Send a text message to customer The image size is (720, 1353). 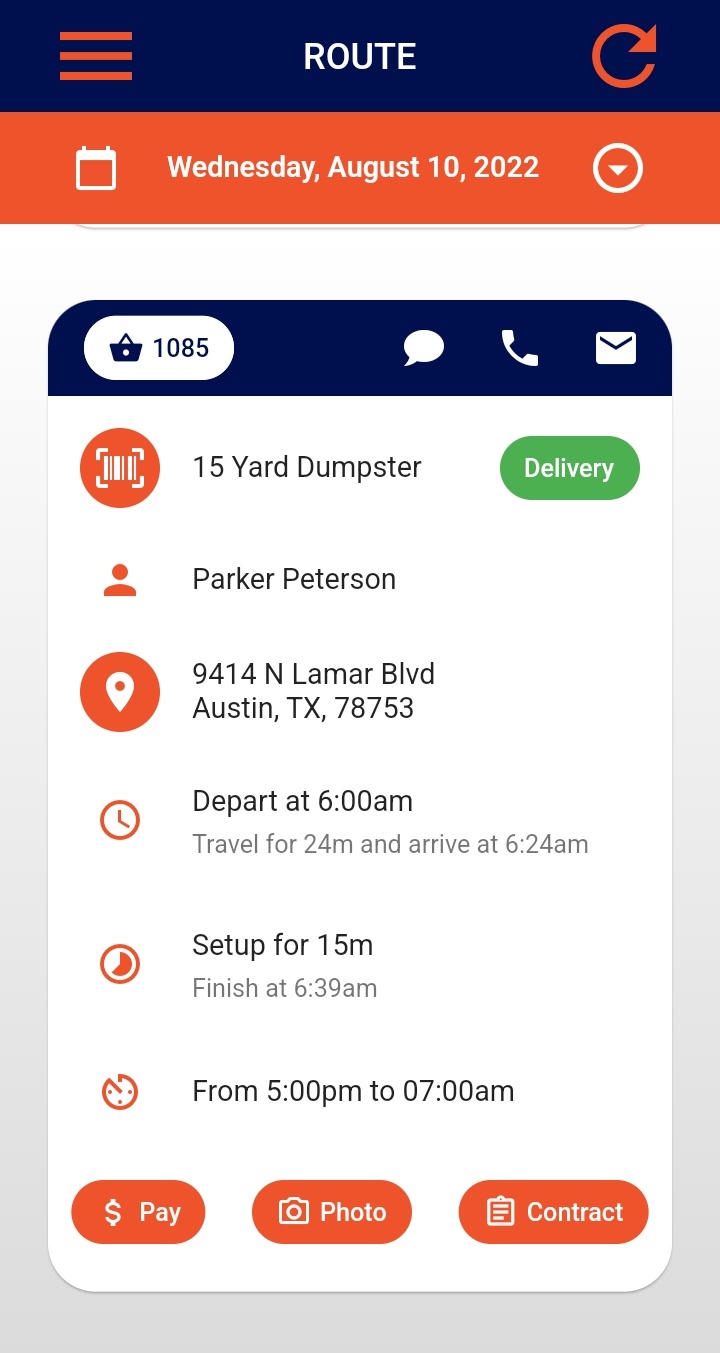pos(424,348)
